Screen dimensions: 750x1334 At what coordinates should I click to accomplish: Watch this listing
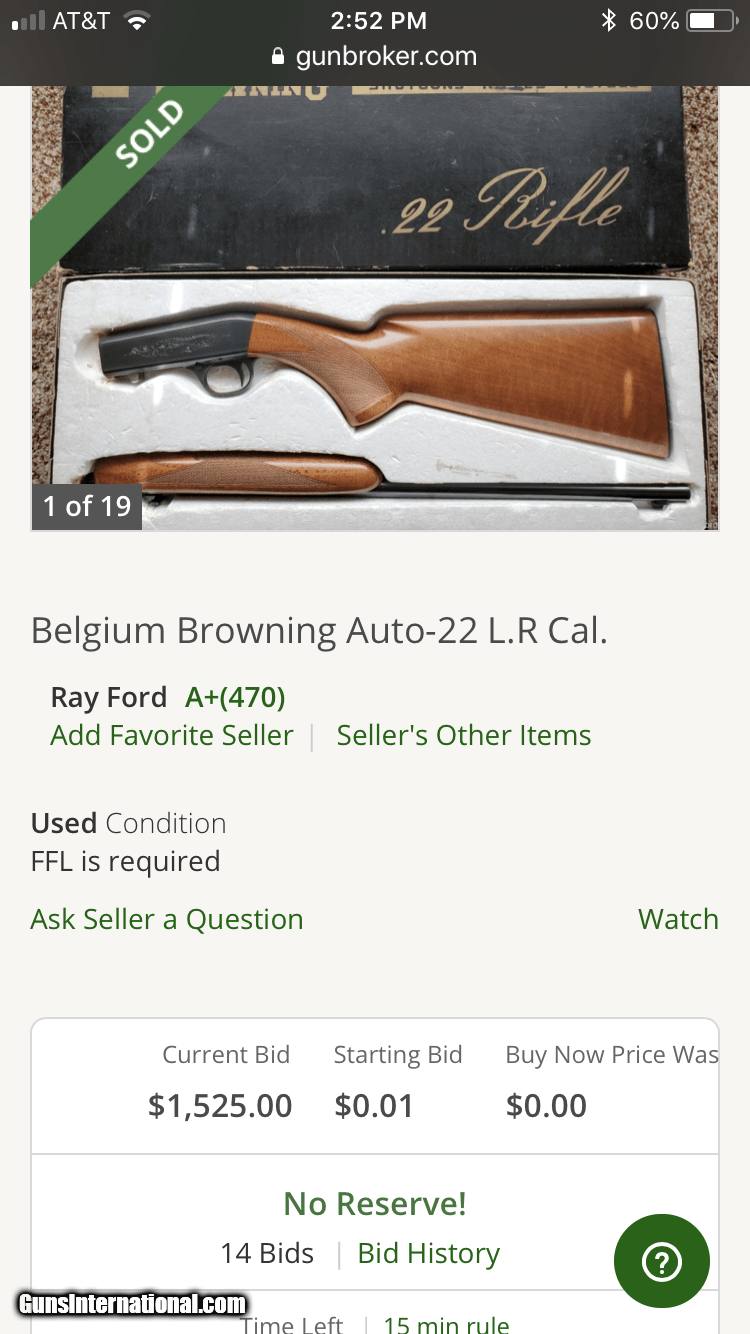pos(678,919)
